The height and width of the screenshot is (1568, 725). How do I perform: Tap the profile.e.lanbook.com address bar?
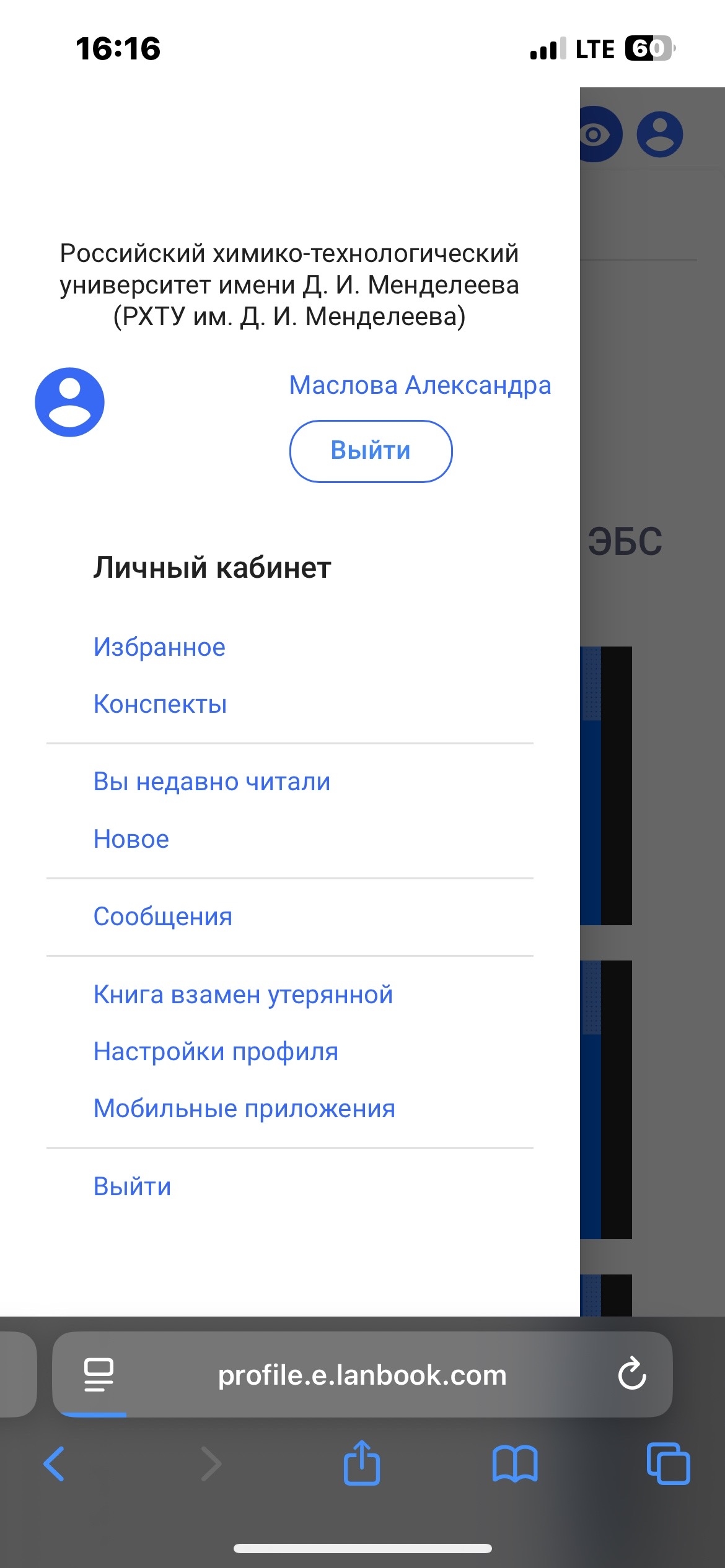pyautogui.click(x=362, y=1375)
